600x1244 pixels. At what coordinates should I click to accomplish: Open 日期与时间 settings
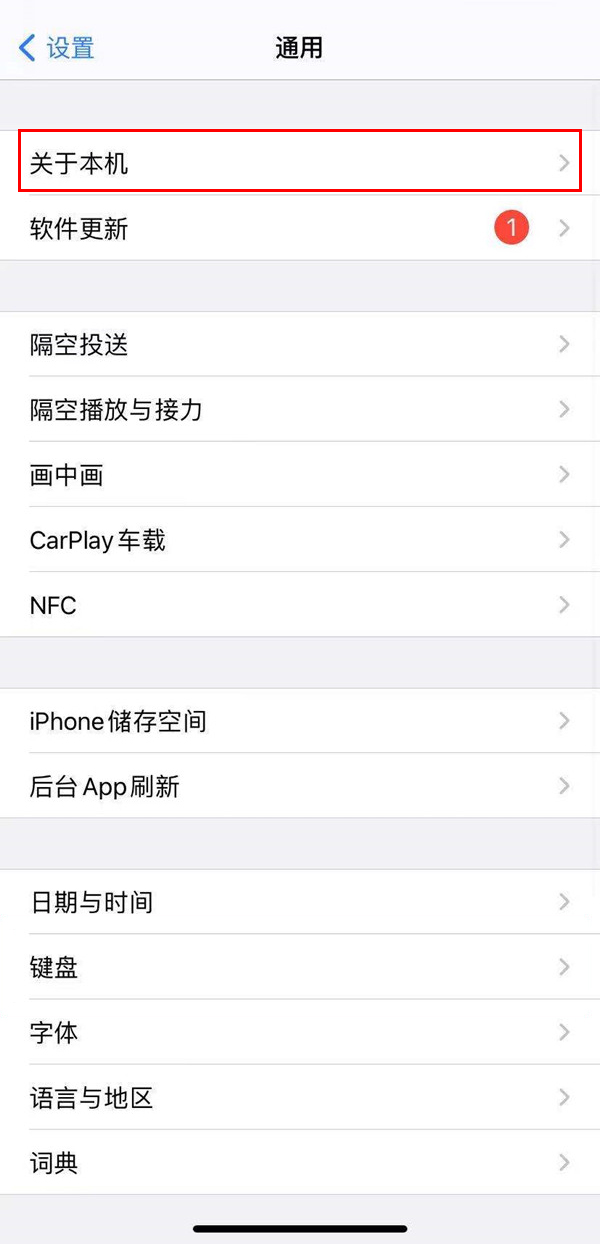pyautogui.click(x=300, y=902)
